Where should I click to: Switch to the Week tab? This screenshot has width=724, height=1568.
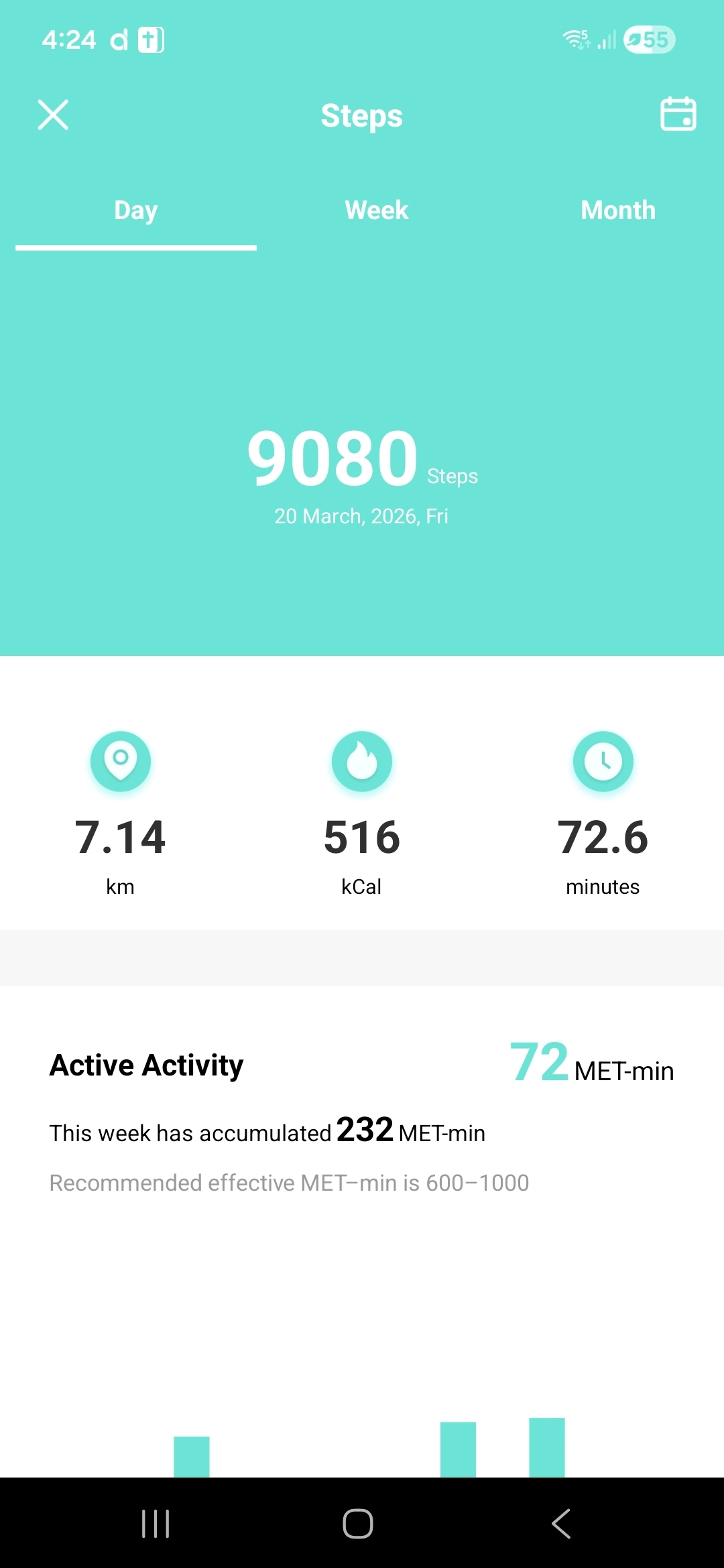[376, 210]
